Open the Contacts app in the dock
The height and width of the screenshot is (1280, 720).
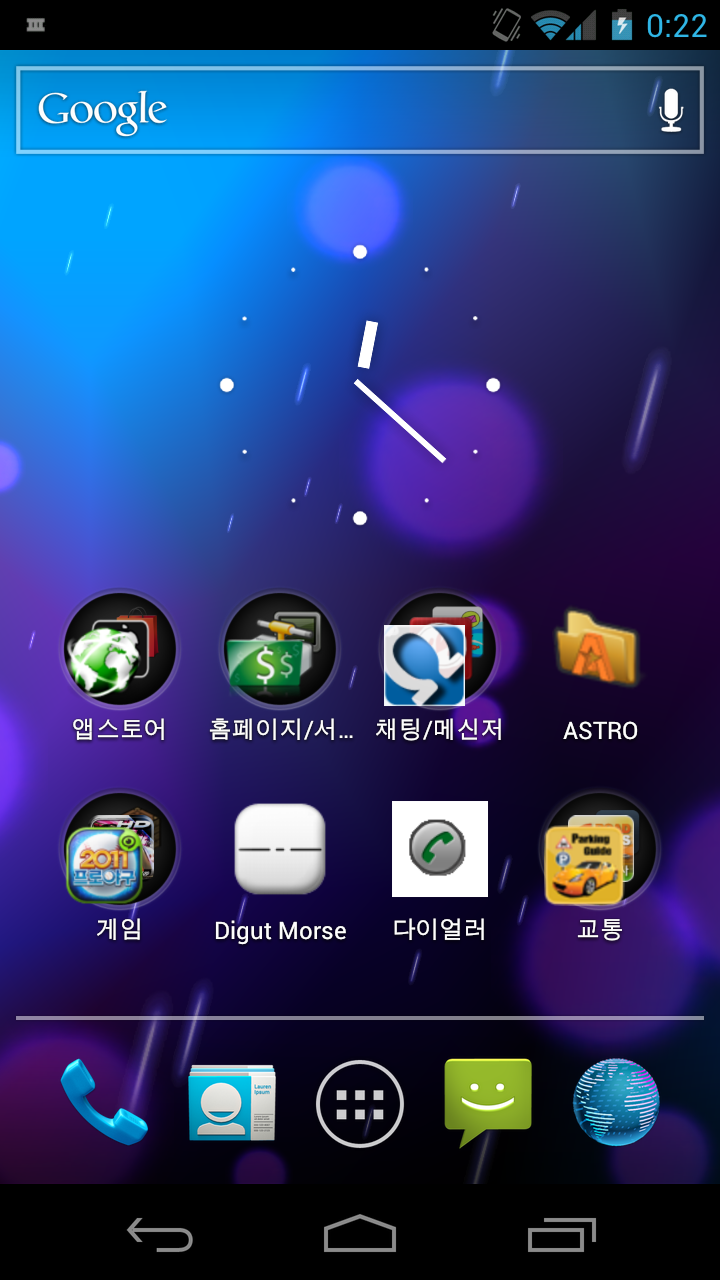(232, 1102)
